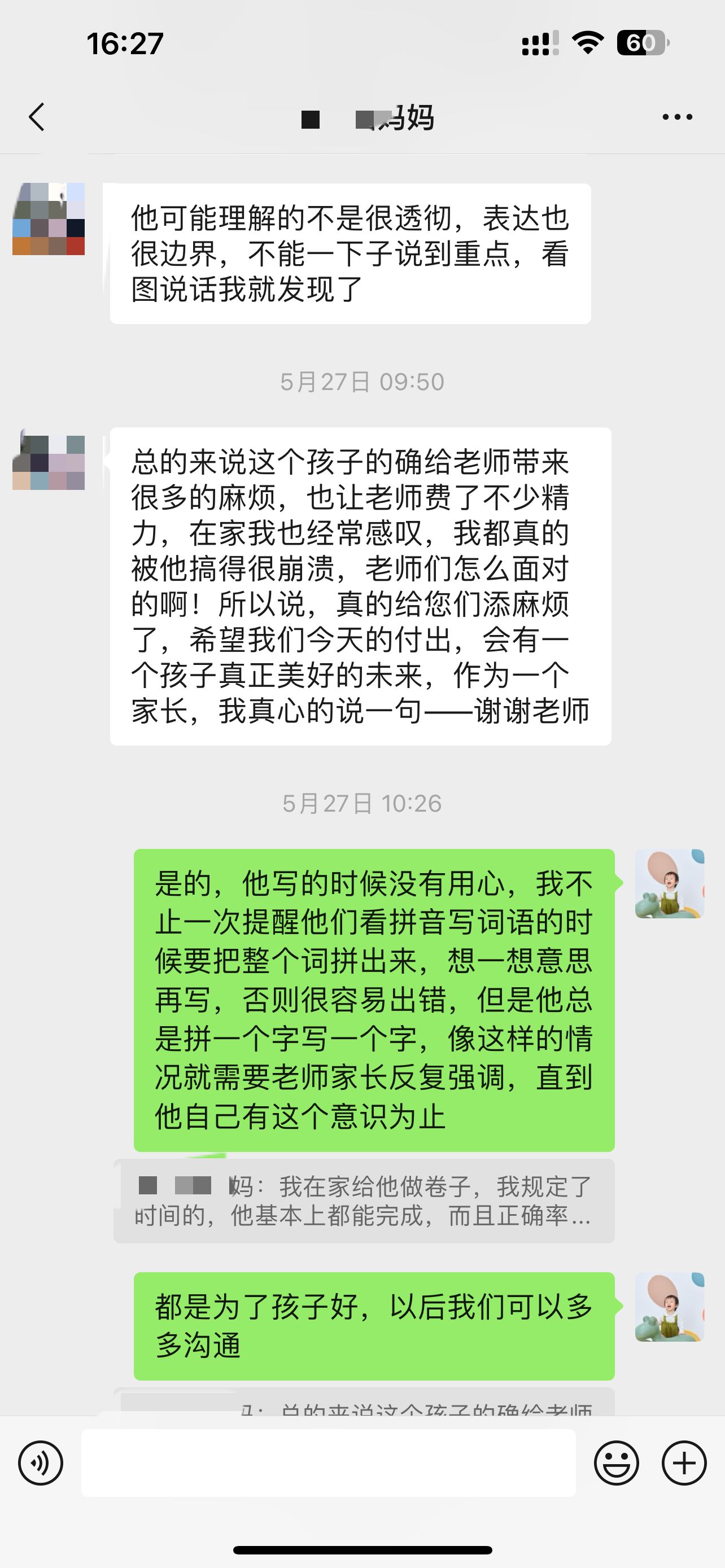Switch to voice message input
This screenshot has height=1568, width=725.
click(x=40, y=1462)
